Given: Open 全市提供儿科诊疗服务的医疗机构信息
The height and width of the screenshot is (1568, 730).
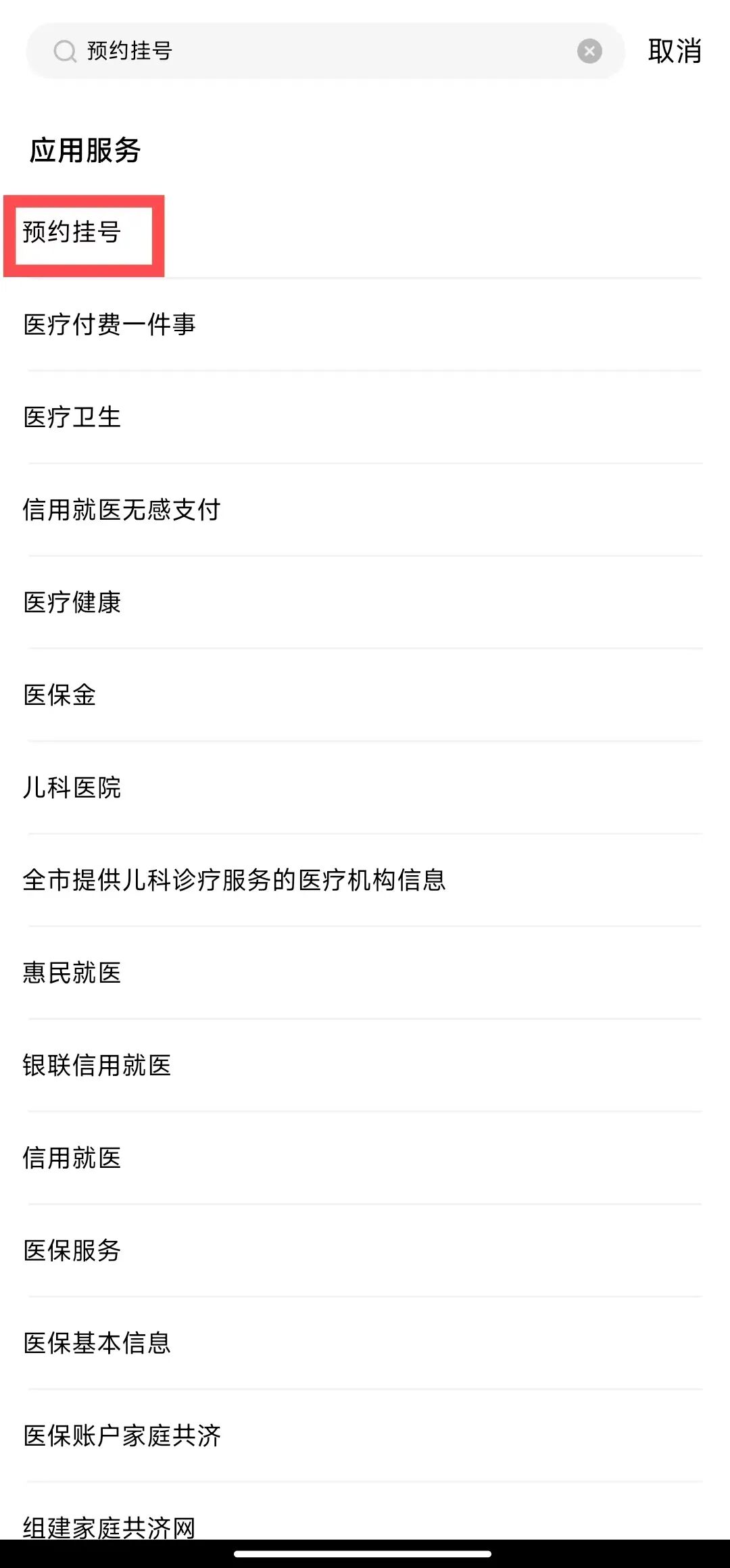Looking at the screenshot, I should (x=234, y=880).
